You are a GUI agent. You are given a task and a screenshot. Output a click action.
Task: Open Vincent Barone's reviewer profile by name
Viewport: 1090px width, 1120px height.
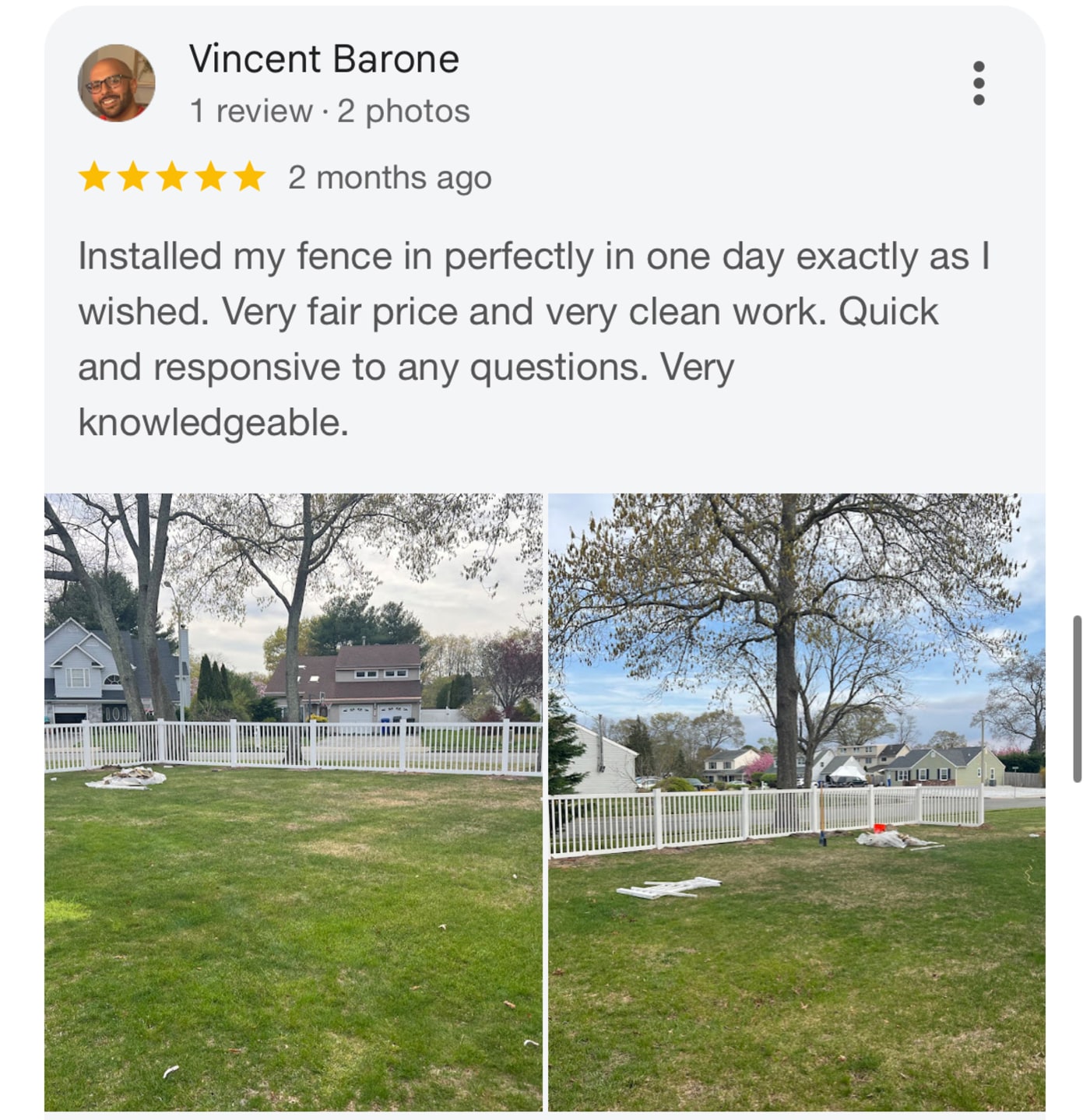324,59
